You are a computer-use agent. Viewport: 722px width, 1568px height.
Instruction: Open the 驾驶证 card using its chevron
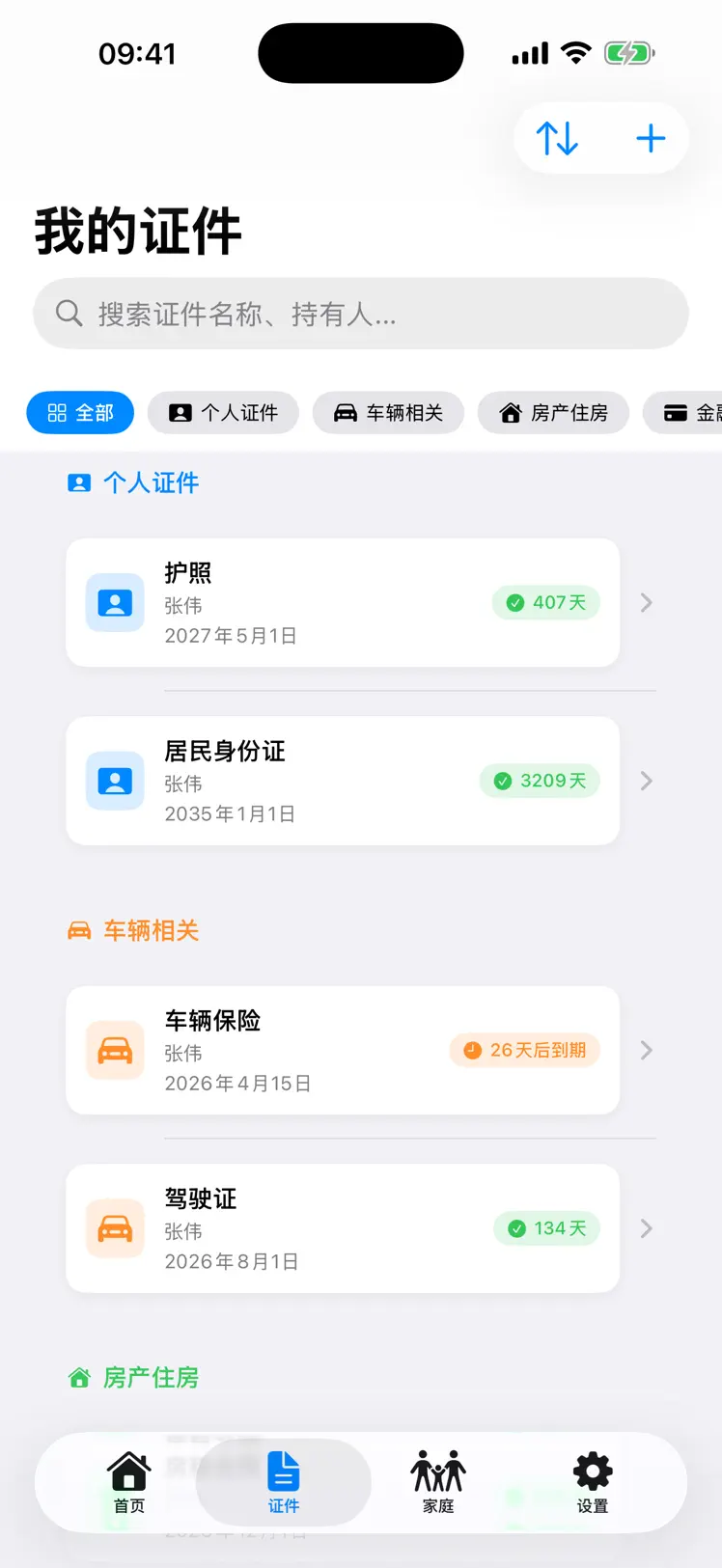pos(645,1227)
